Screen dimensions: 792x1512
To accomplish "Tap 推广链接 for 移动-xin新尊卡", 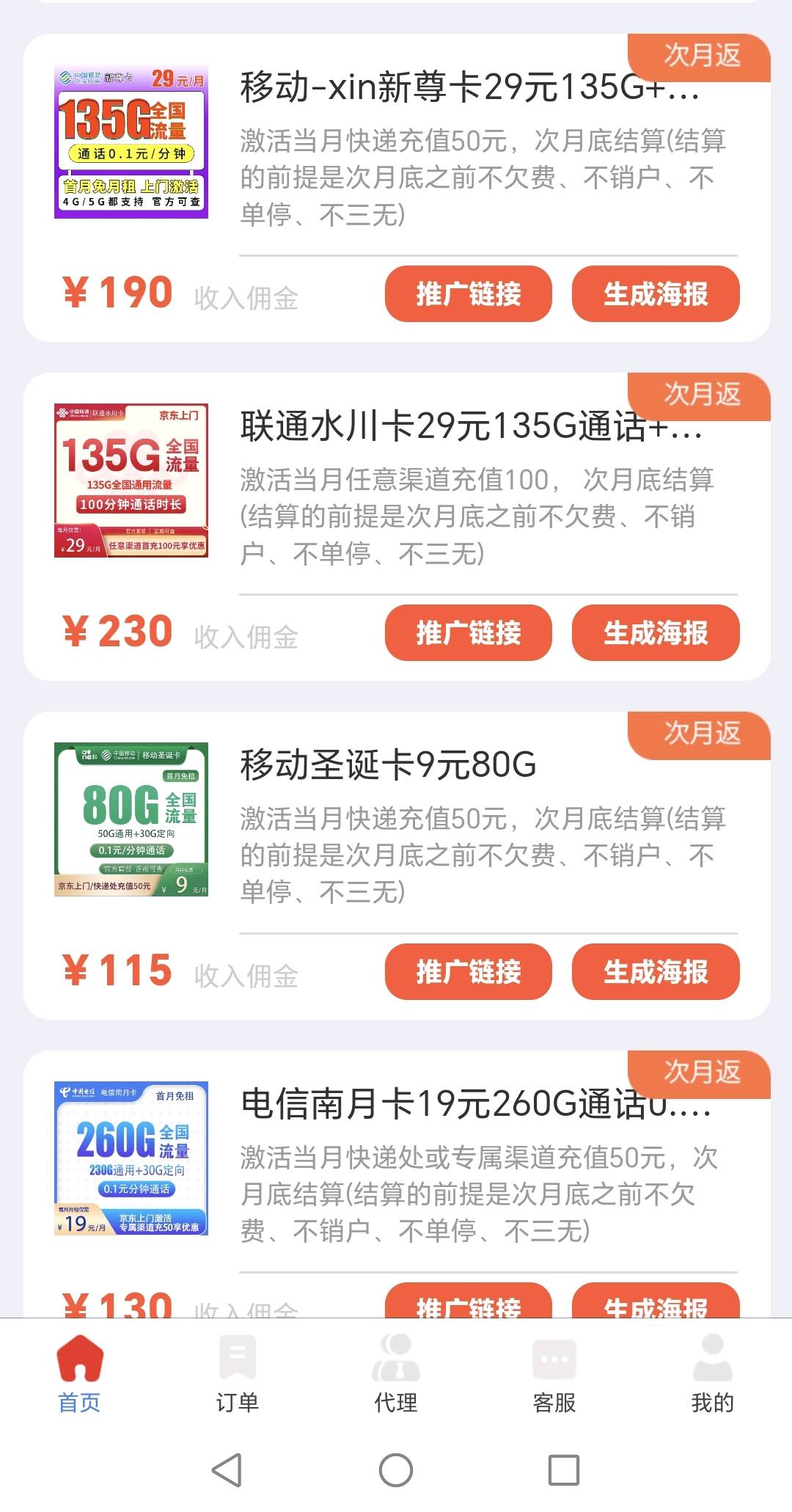I will pos(468,294).
